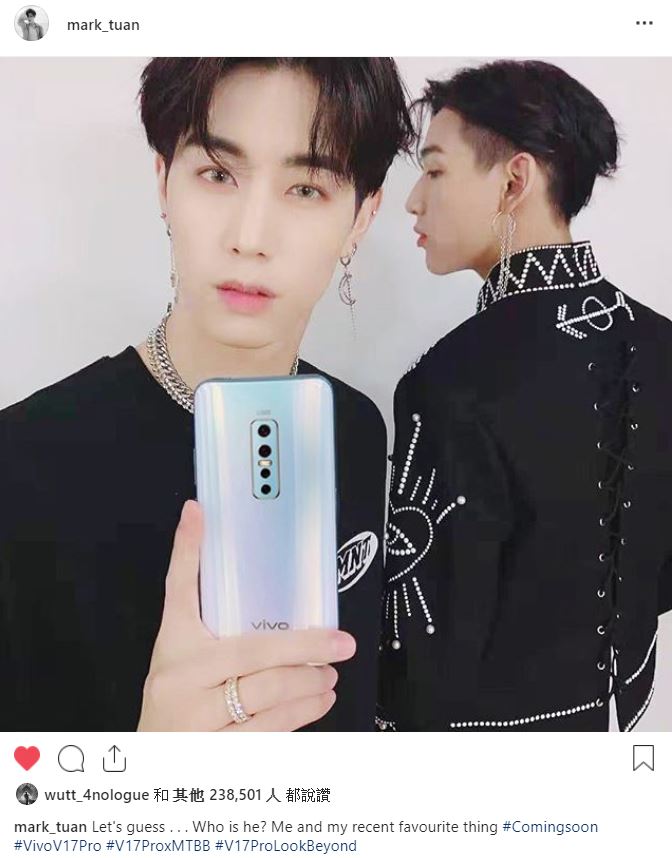Unlike the post with the heart icon
The width and height of the screenshot is (672, 858).
pos(27,759)
